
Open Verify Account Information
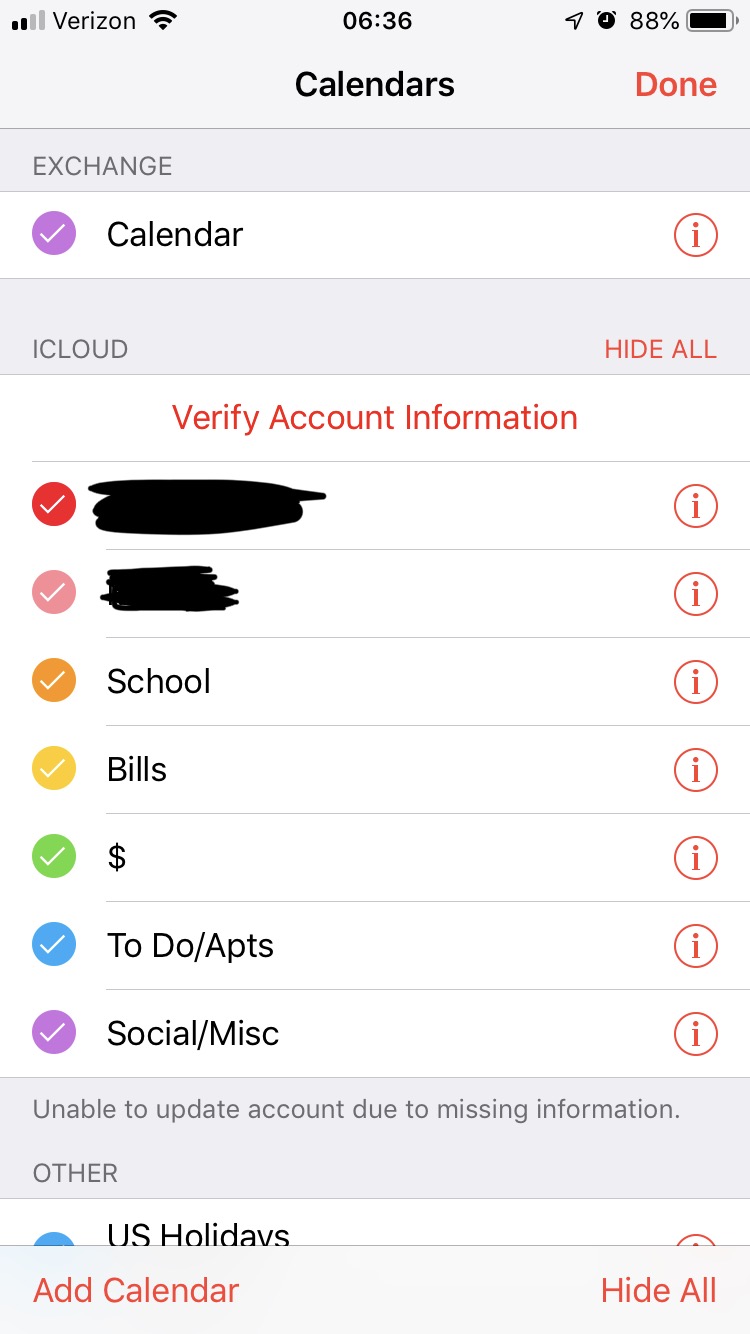coord(375,418)
